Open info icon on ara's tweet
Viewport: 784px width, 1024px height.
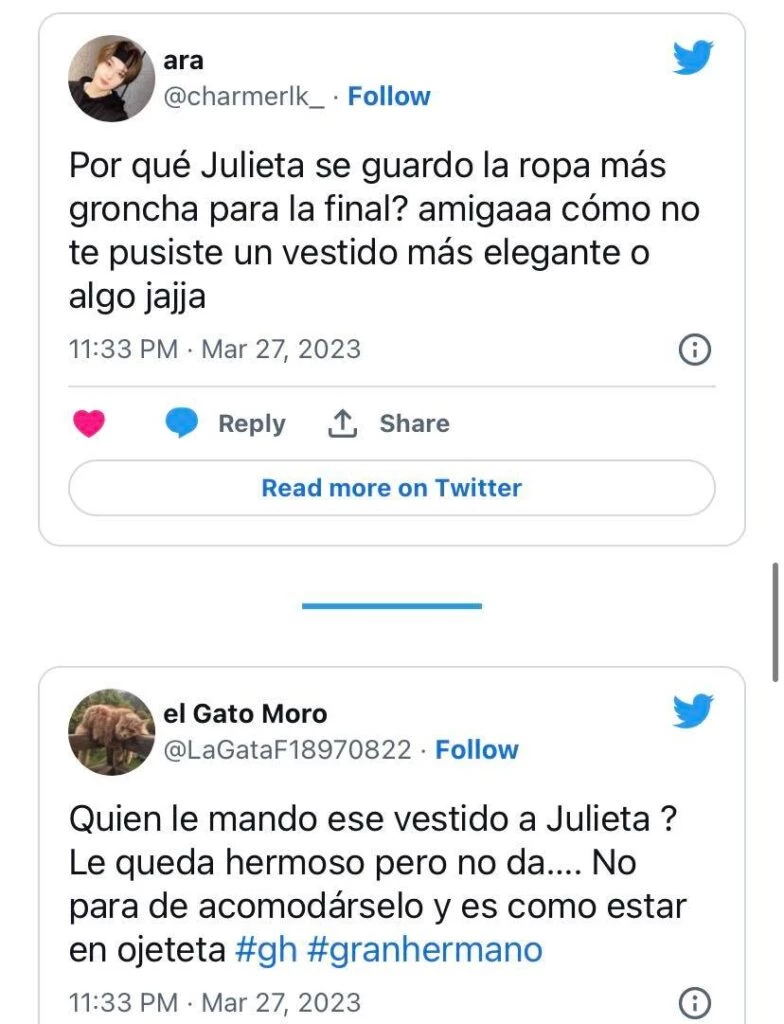[695, 350]
